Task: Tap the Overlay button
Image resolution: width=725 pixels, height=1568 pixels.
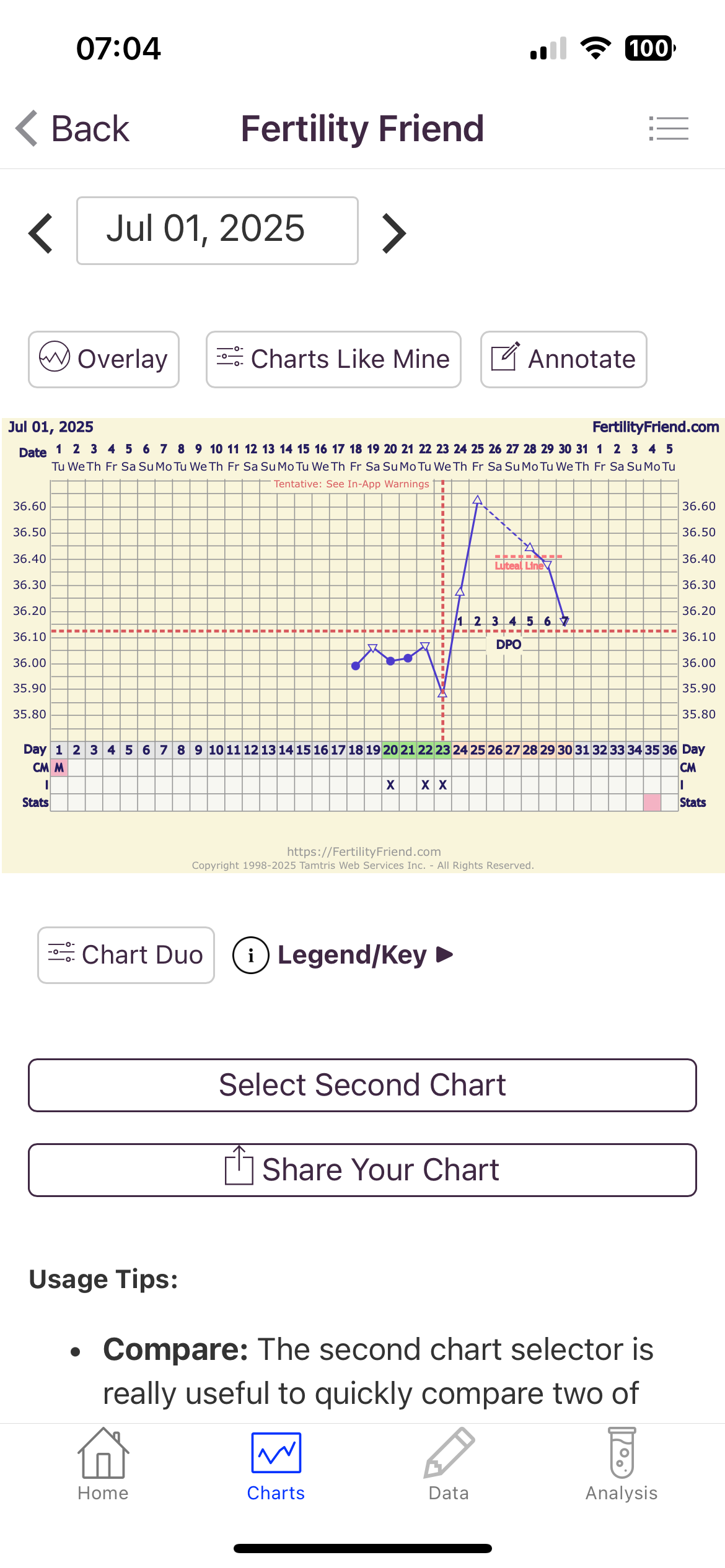Action: point(103,359)
